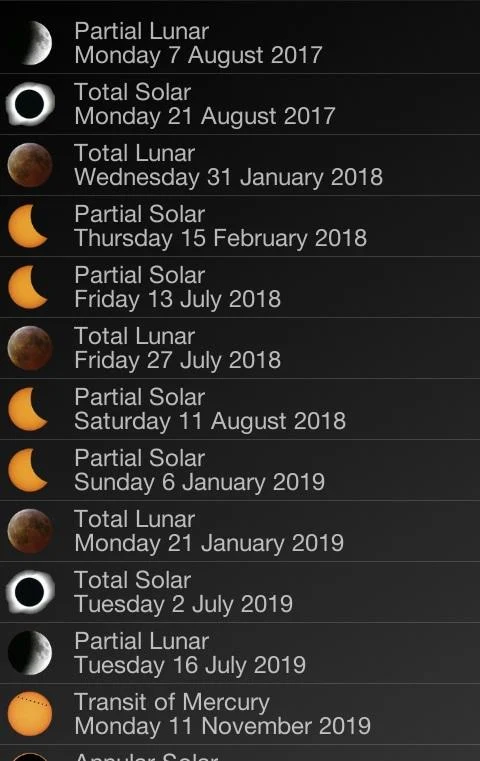View Partial Solar Saturday 11 August 2018

point(240,409)
